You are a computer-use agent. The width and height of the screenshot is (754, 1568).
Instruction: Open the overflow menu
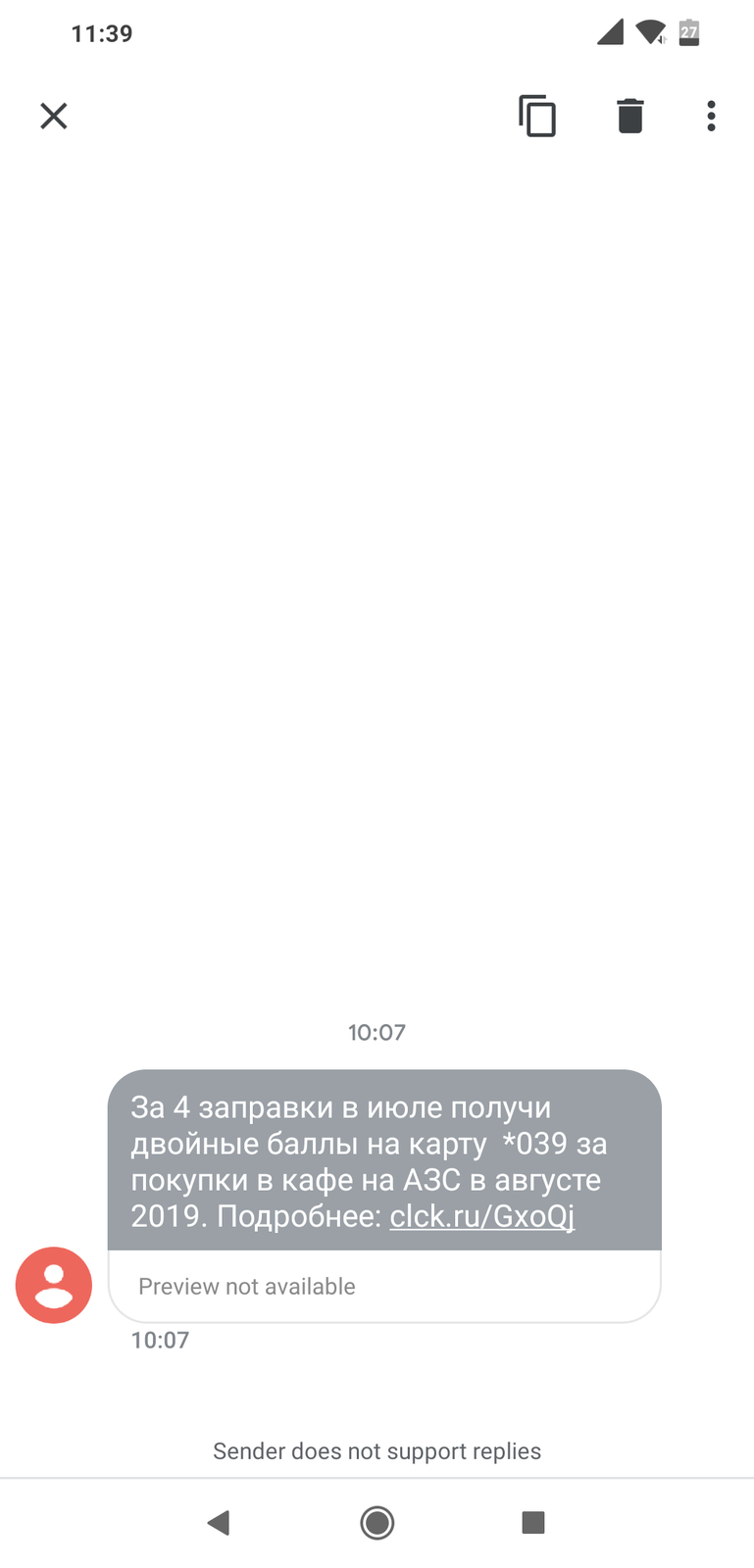point(712,116)
